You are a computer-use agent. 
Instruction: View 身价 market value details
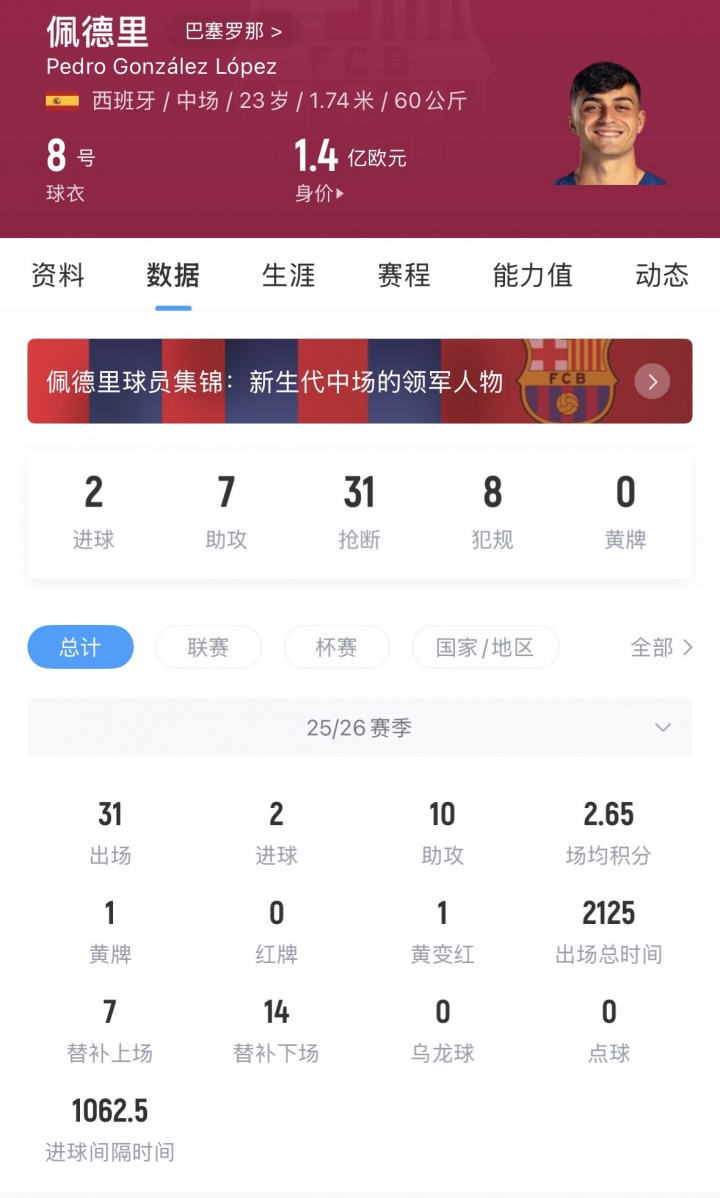coord(319,194)
